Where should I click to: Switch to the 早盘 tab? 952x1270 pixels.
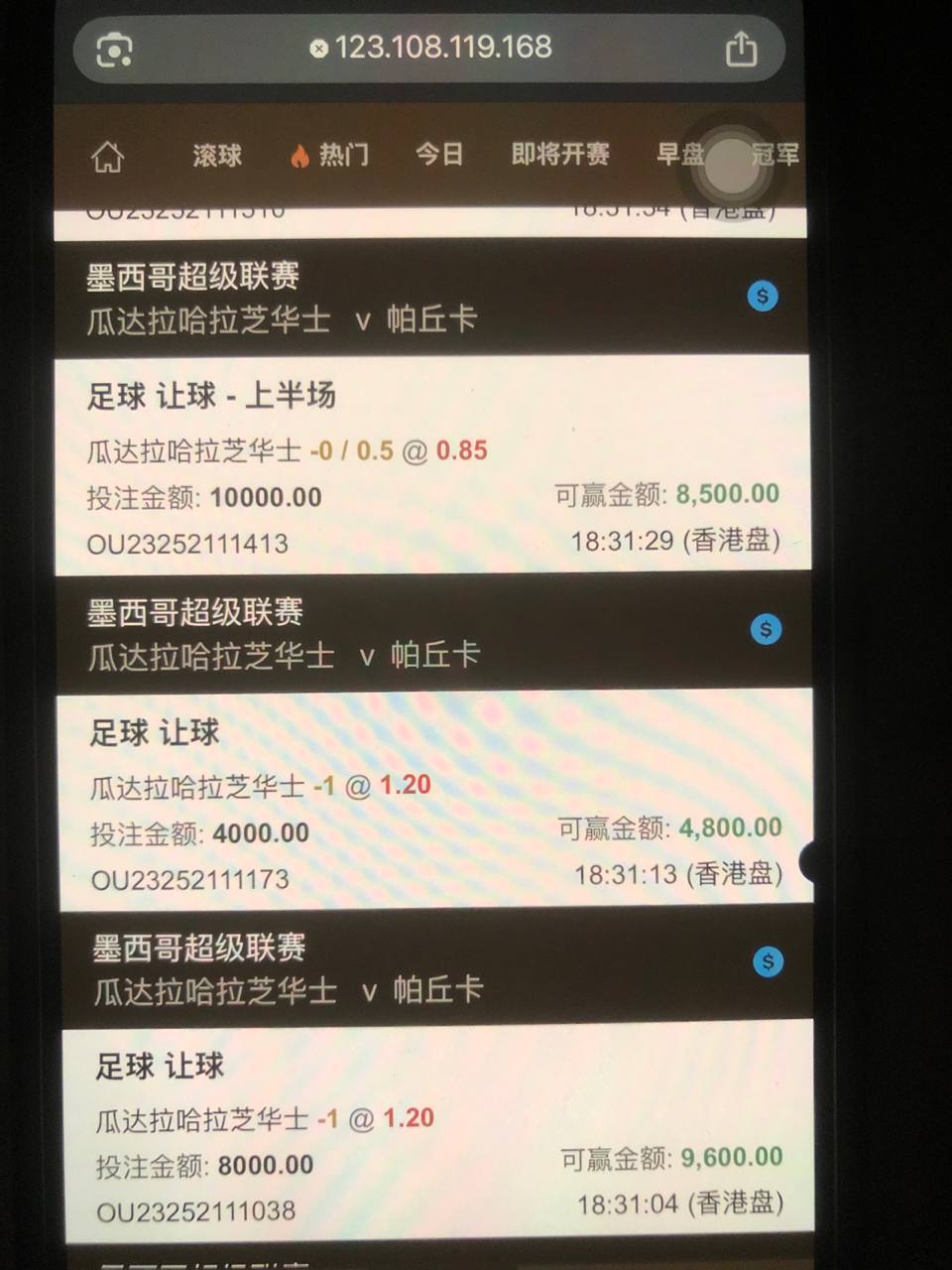click(x=678, y=155)
